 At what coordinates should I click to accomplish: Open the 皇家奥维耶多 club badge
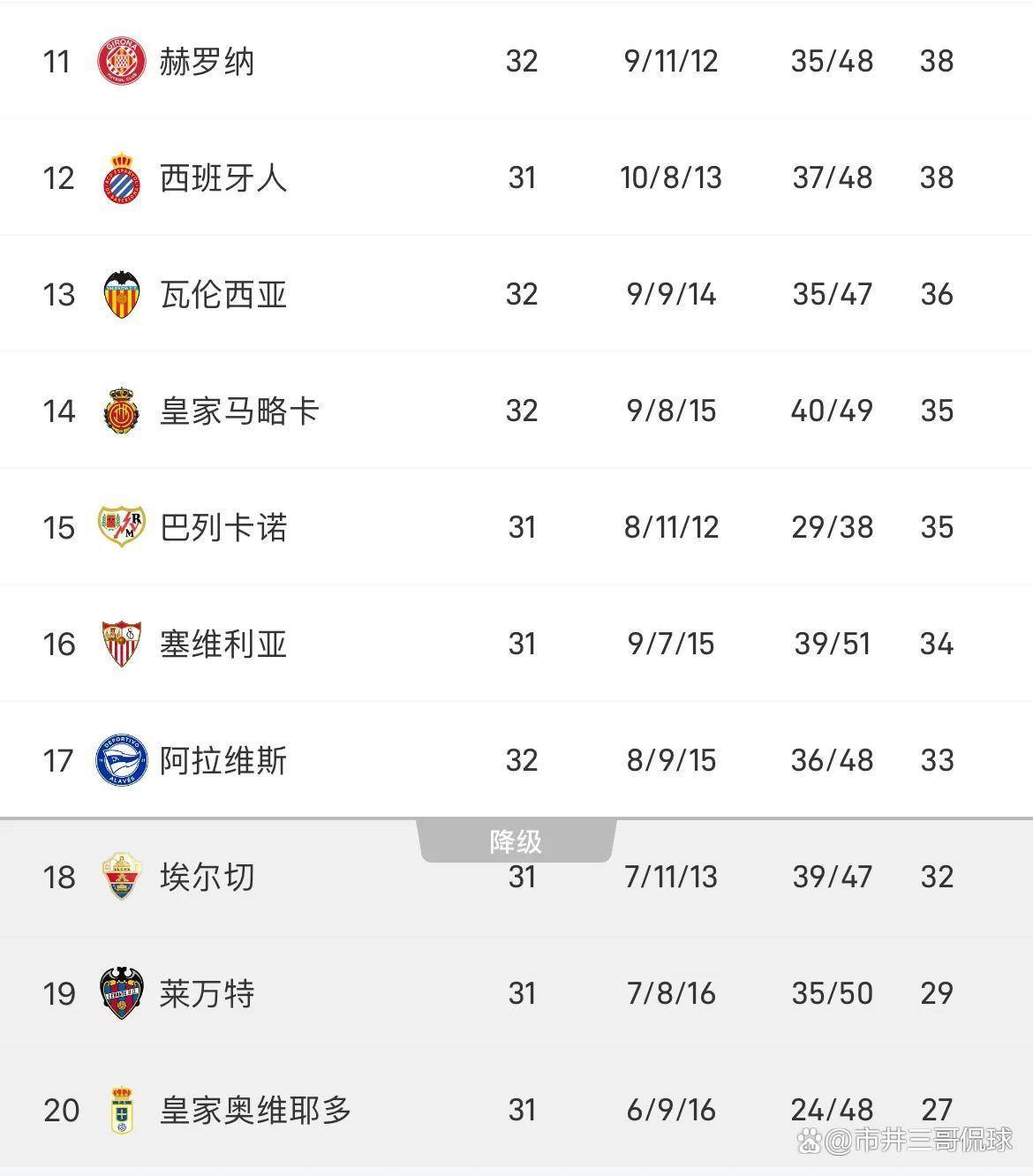pos(124,1109)
